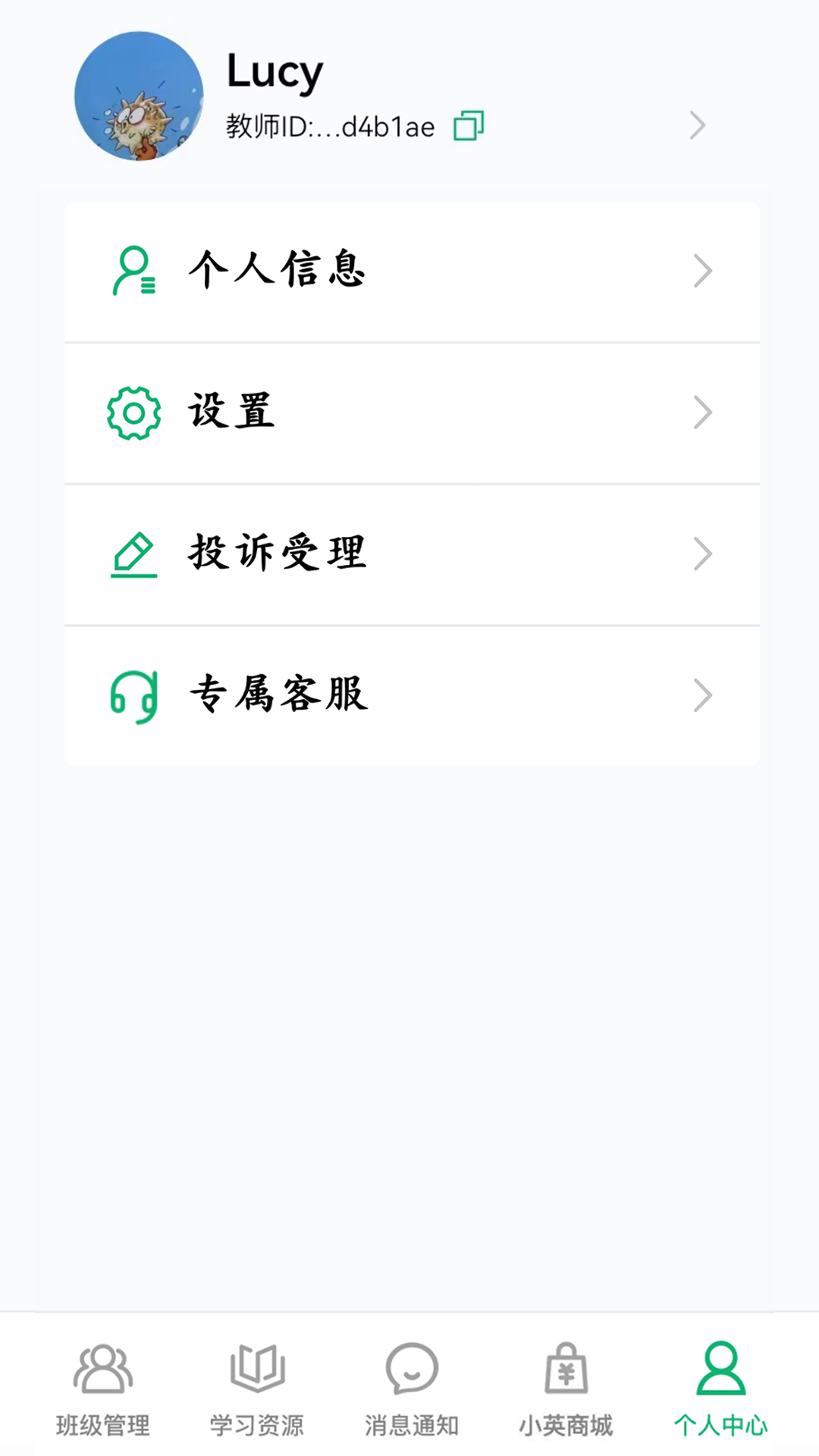Click the 专属客服 headset icon

pyautogui.click(x=133, y=695)
